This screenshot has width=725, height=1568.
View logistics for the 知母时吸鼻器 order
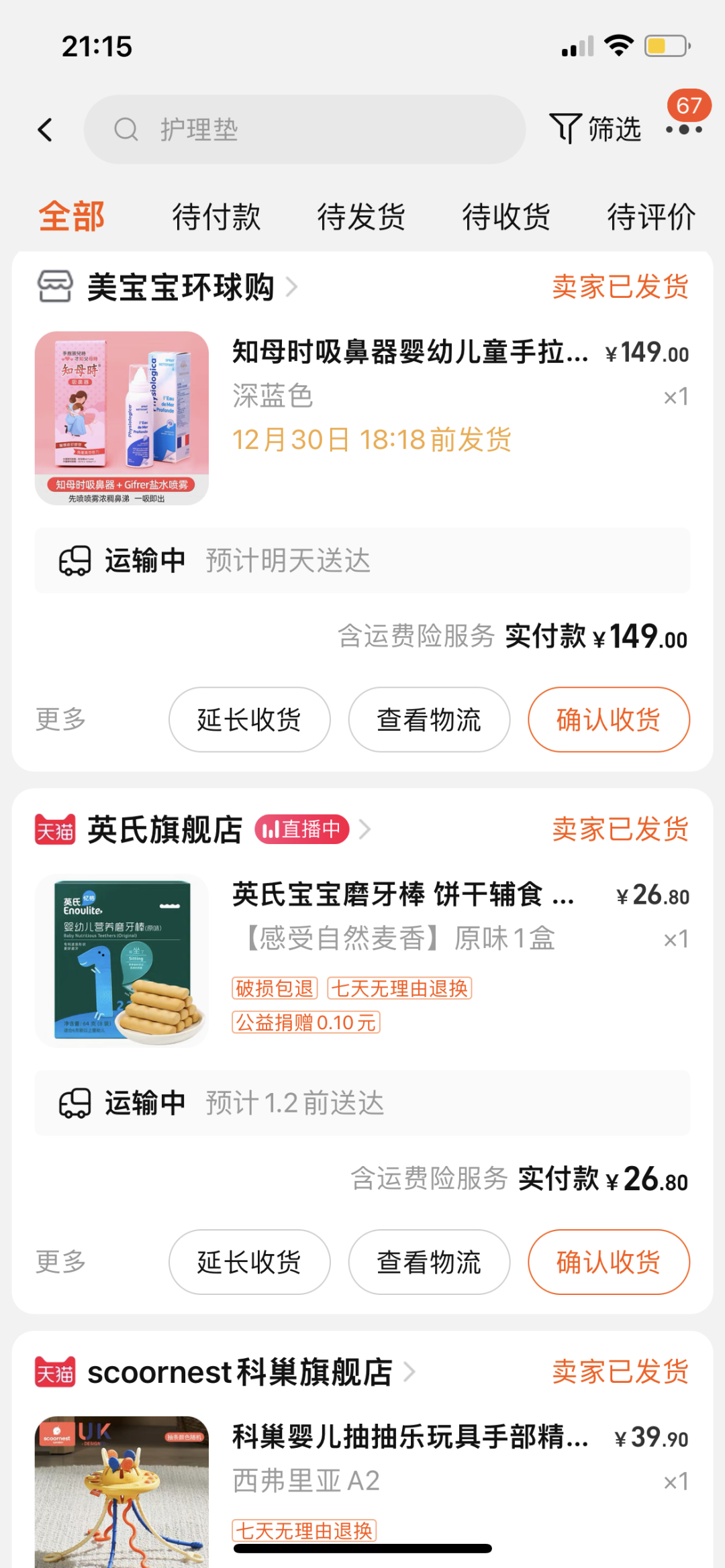tap(429, 719)
